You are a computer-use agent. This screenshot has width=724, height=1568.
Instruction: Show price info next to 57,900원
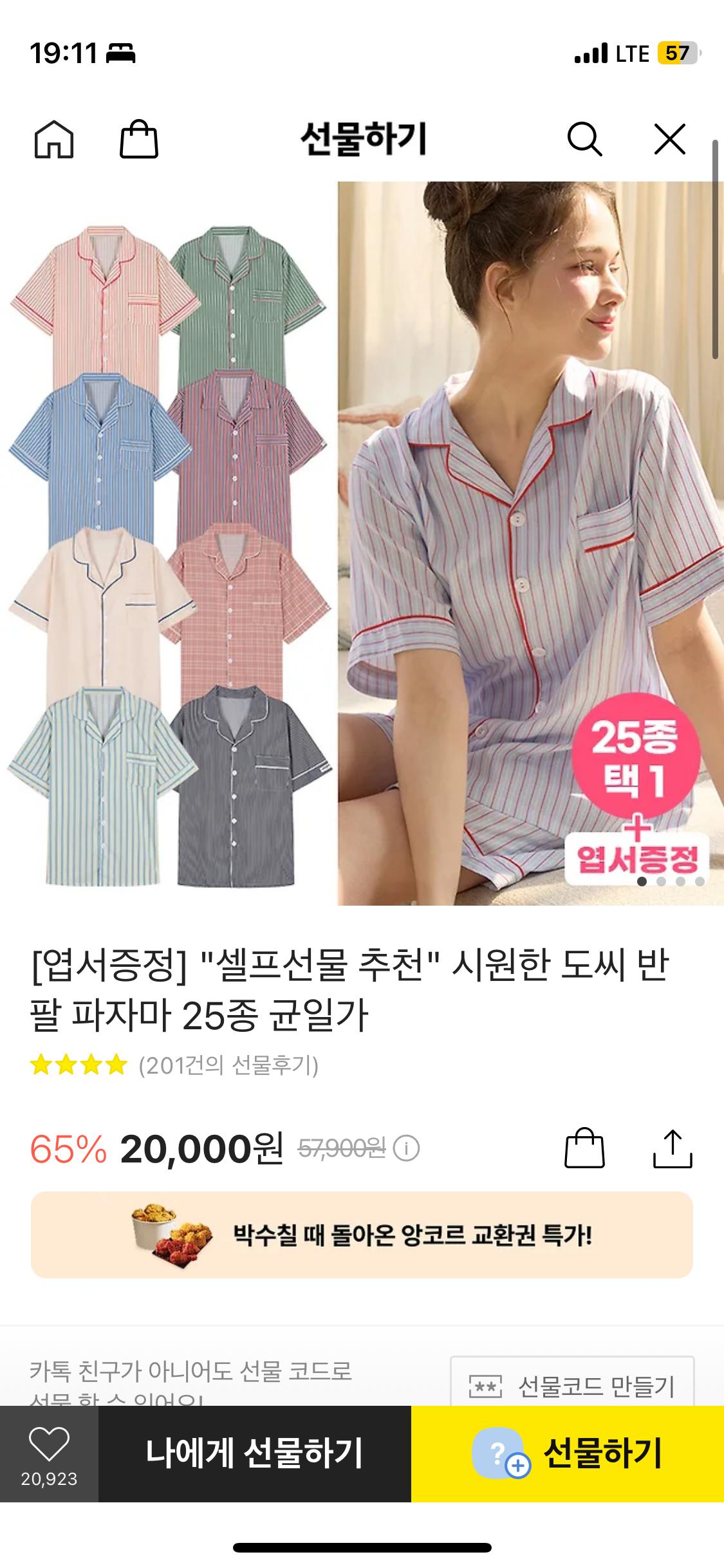pos(406,1148)
